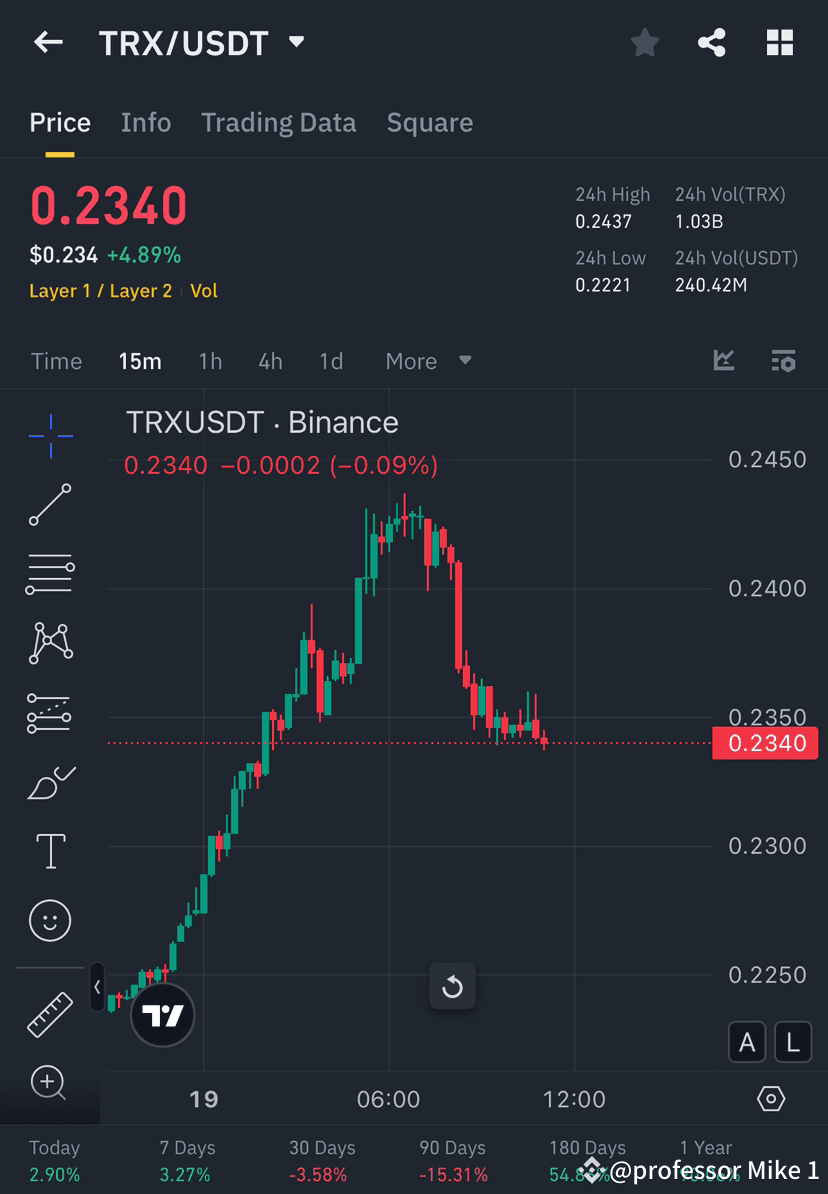
Task: Collapse the drawing toolbar with the chevron
Action: click(x=96, y=987)
